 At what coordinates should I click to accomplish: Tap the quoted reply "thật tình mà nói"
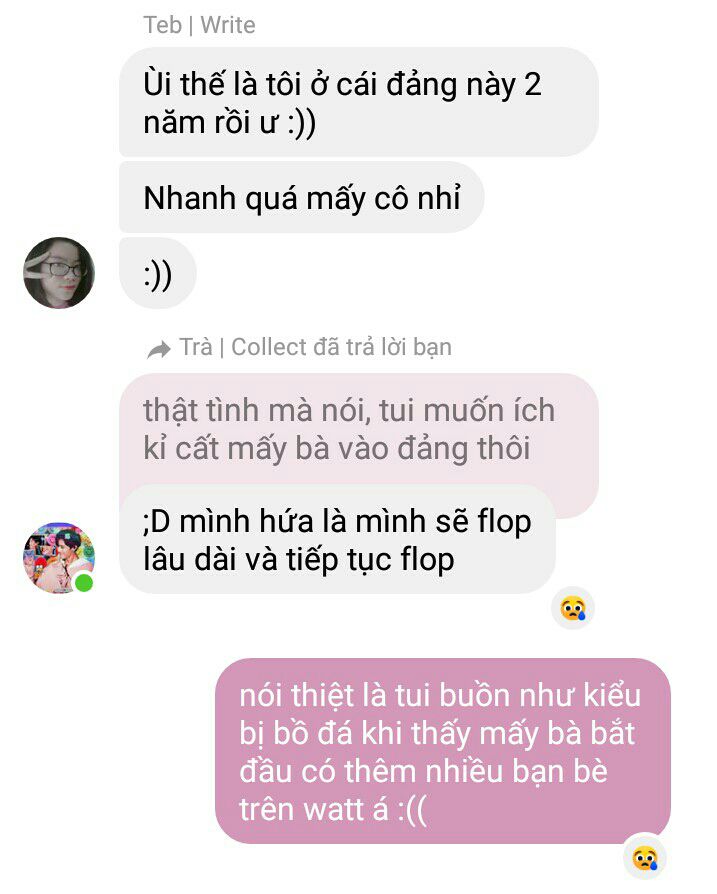coord(357,429)
